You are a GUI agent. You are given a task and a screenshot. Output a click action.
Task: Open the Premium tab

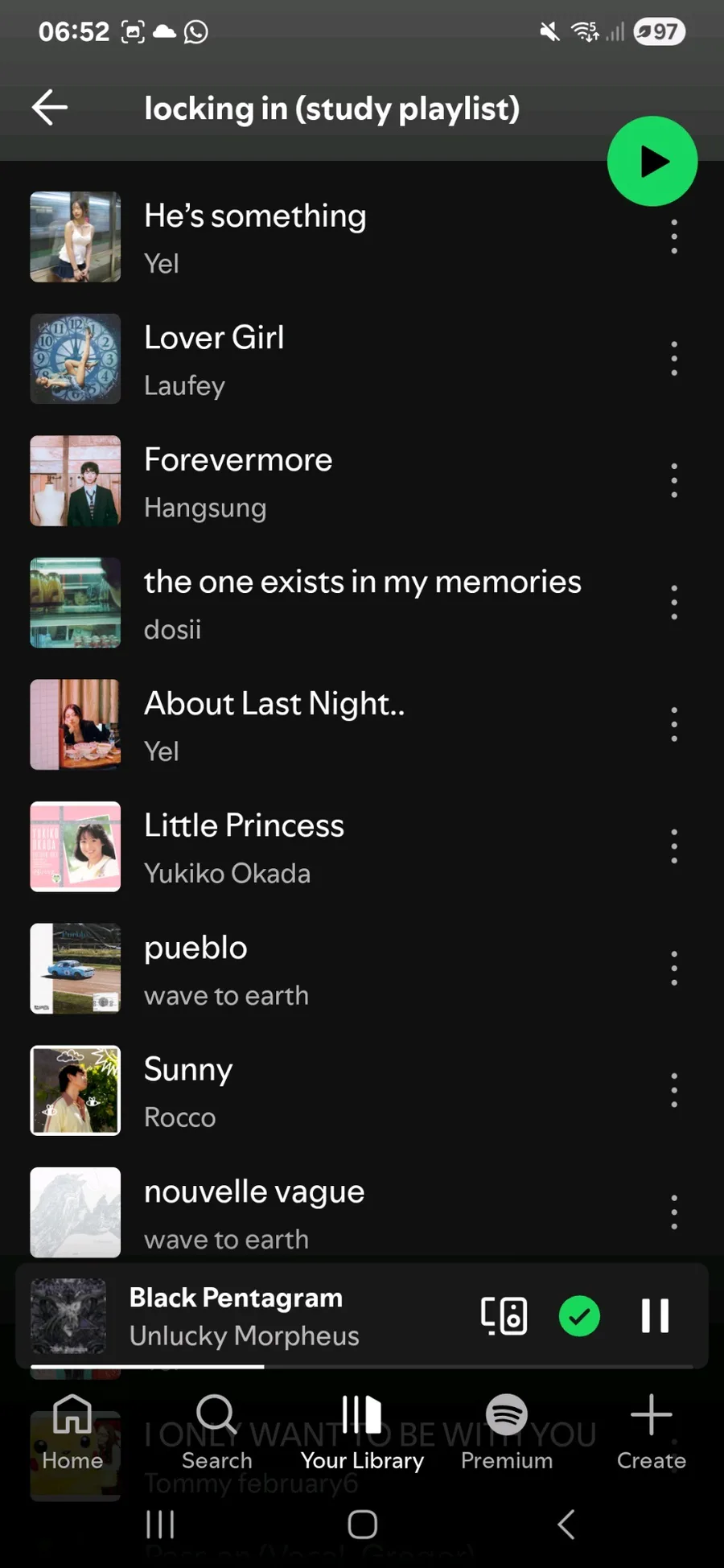(507, 1432)
